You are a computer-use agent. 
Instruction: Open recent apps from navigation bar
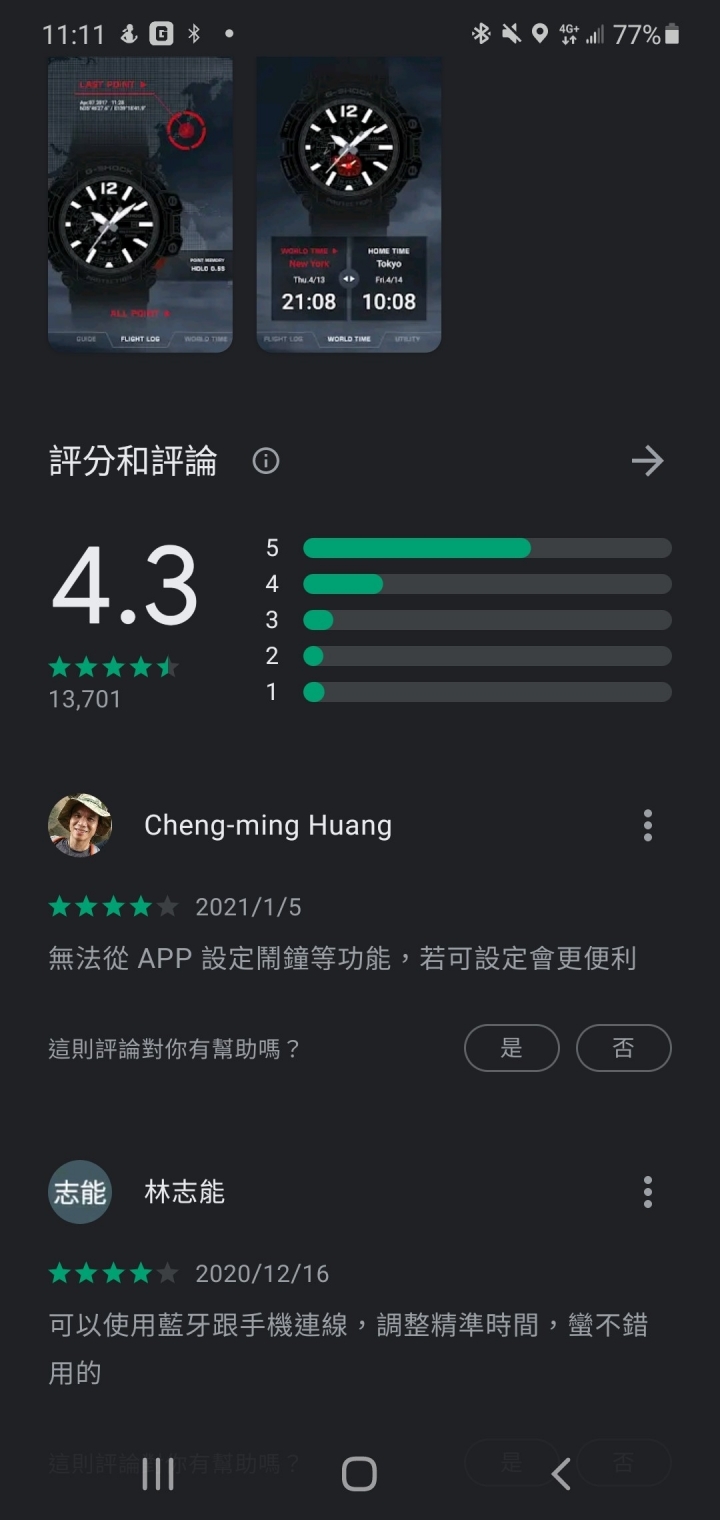tap(158, 1474)
